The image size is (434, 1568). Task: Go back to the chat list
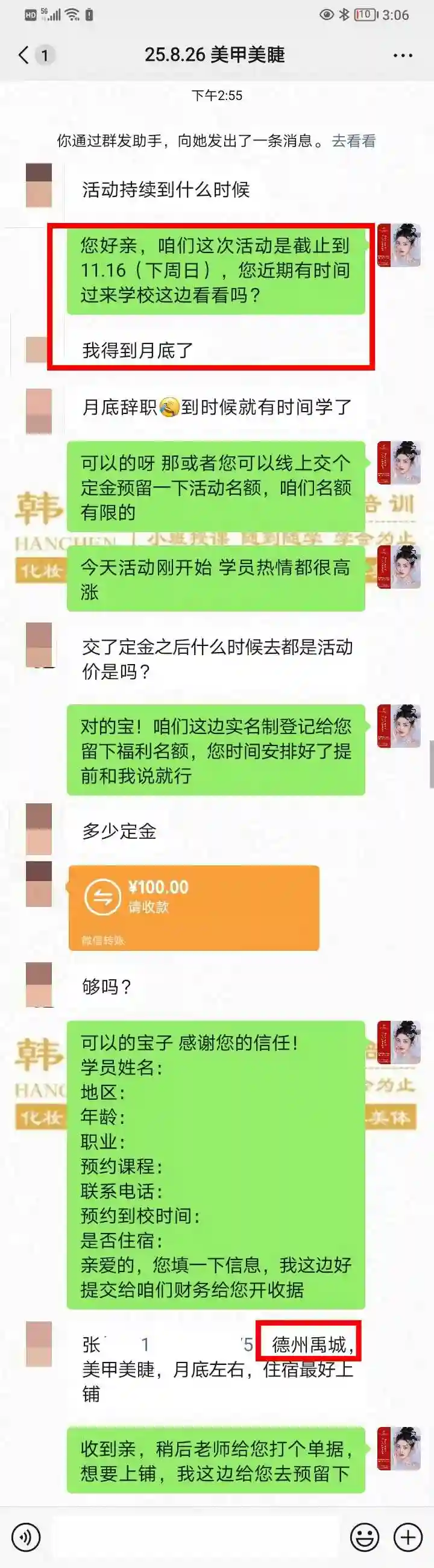pos(24,55)
